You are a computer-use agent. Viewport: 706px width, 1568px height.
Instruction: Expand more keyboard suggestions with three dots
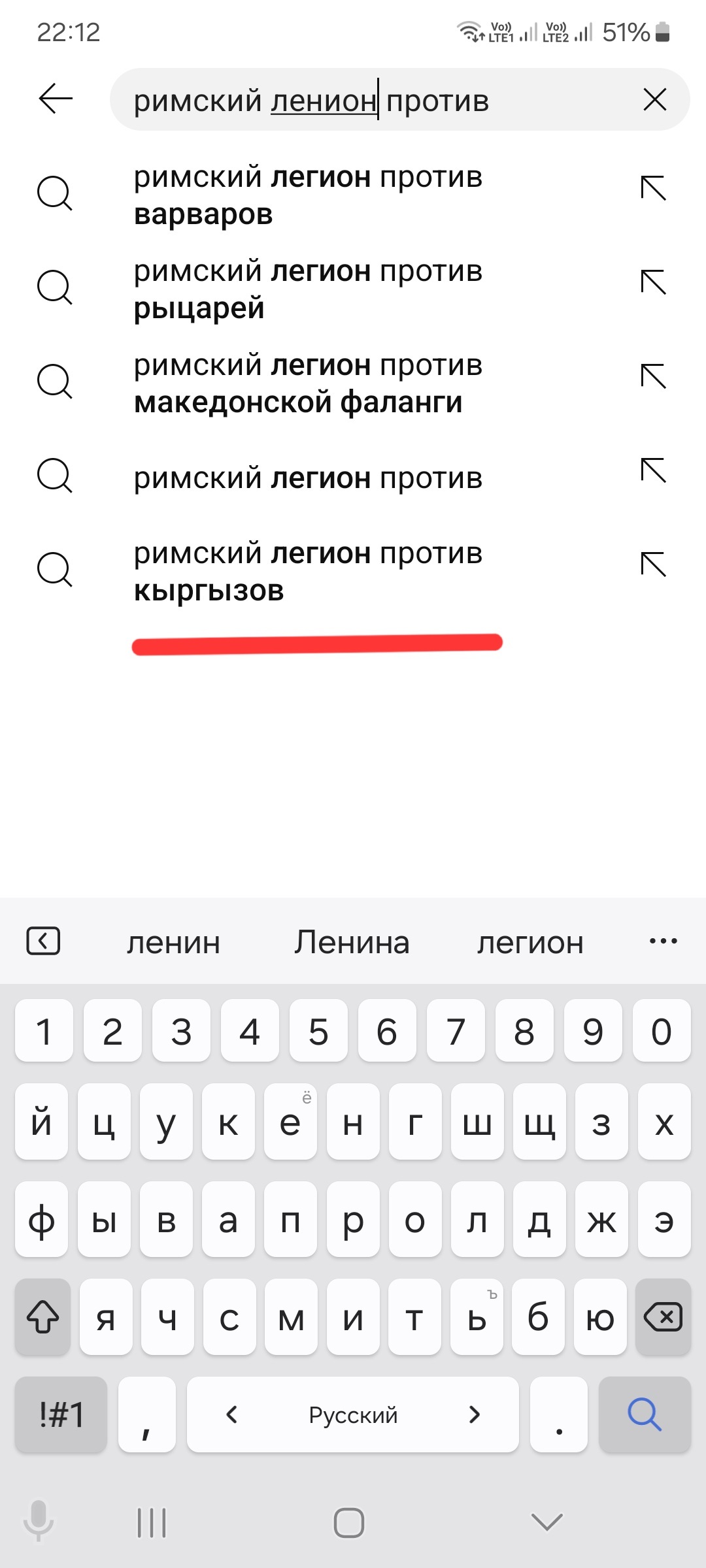(663, 941)
